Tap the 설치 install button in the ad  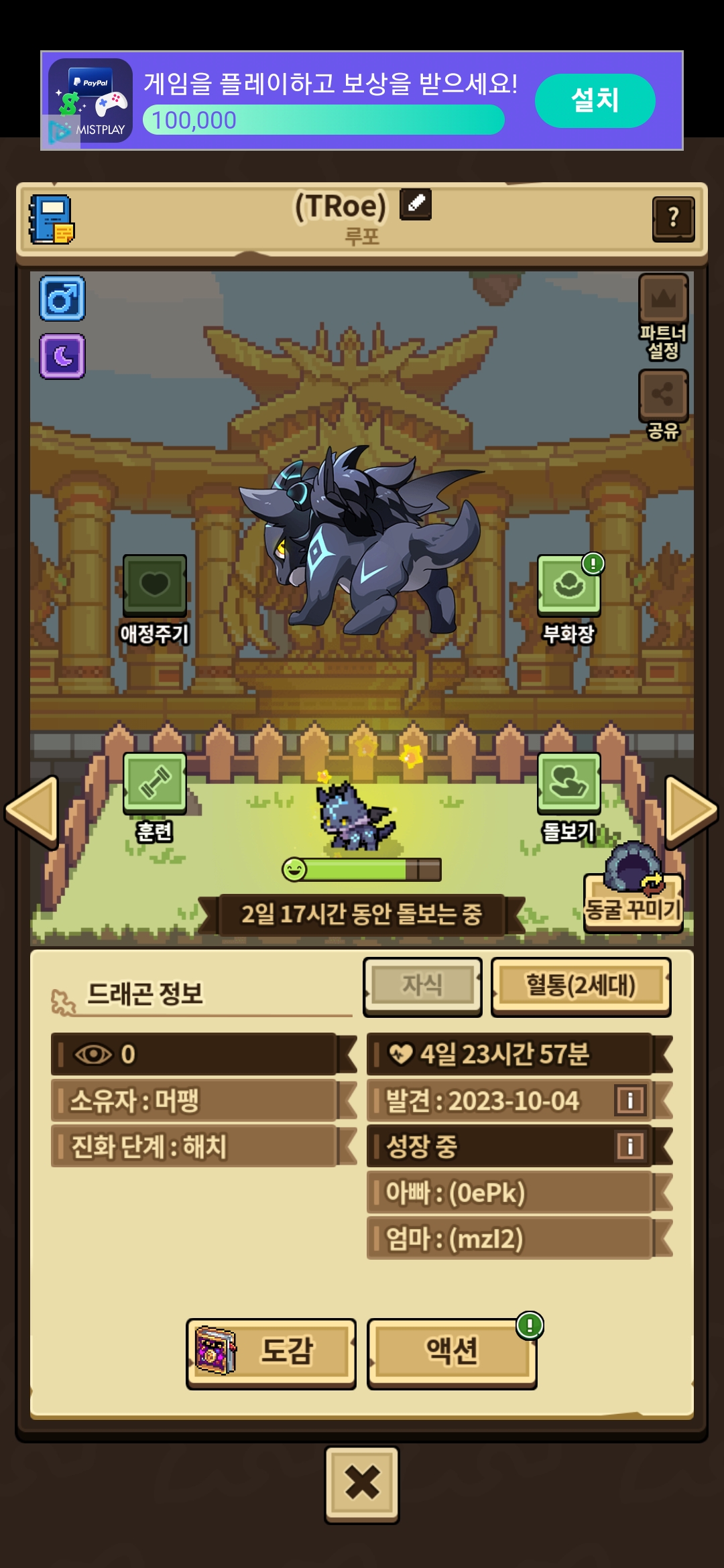[595, 101]
